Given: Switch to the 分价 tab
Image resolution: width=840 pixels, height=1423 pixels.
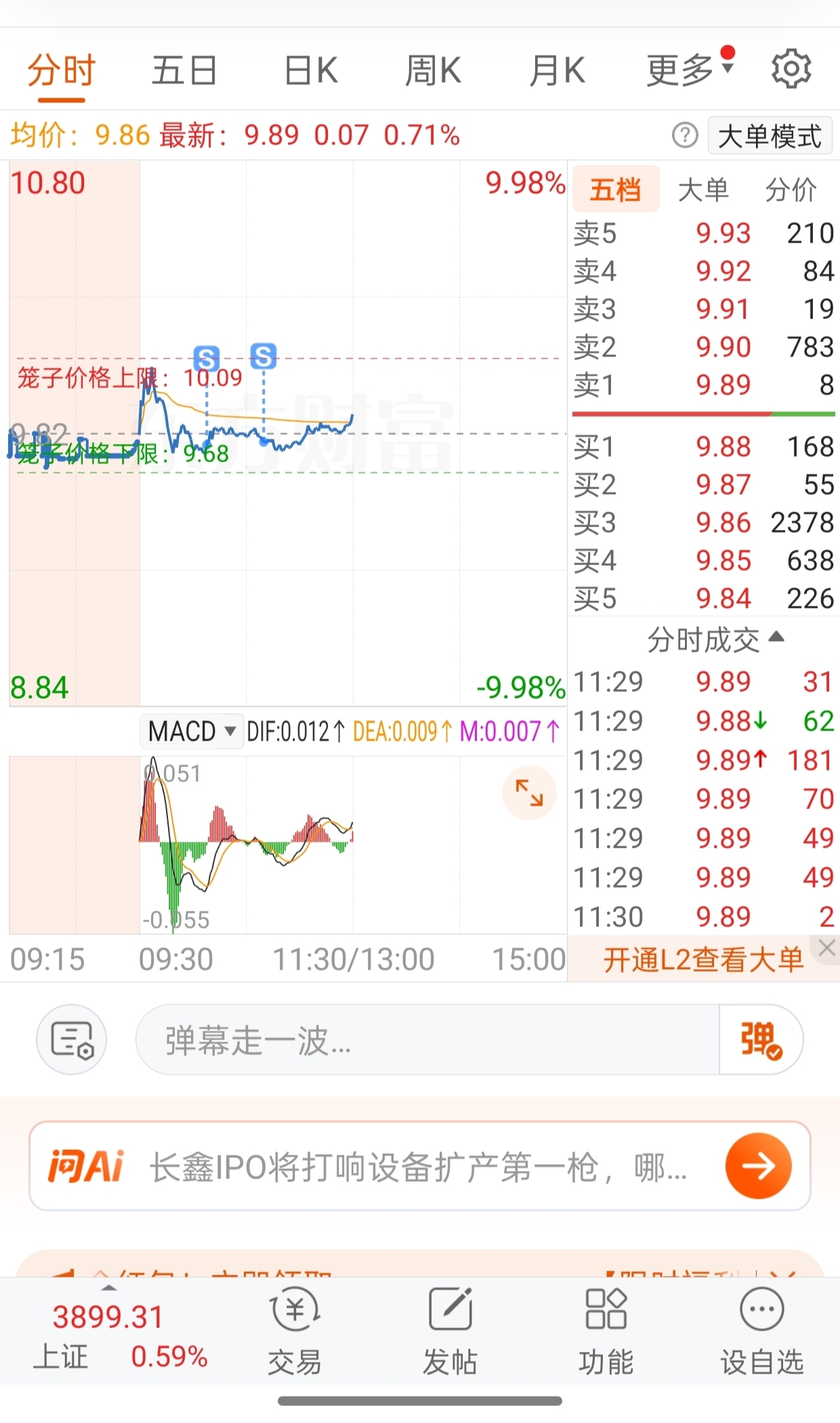Looking at the screenshot, I should (x=791, y=190).
